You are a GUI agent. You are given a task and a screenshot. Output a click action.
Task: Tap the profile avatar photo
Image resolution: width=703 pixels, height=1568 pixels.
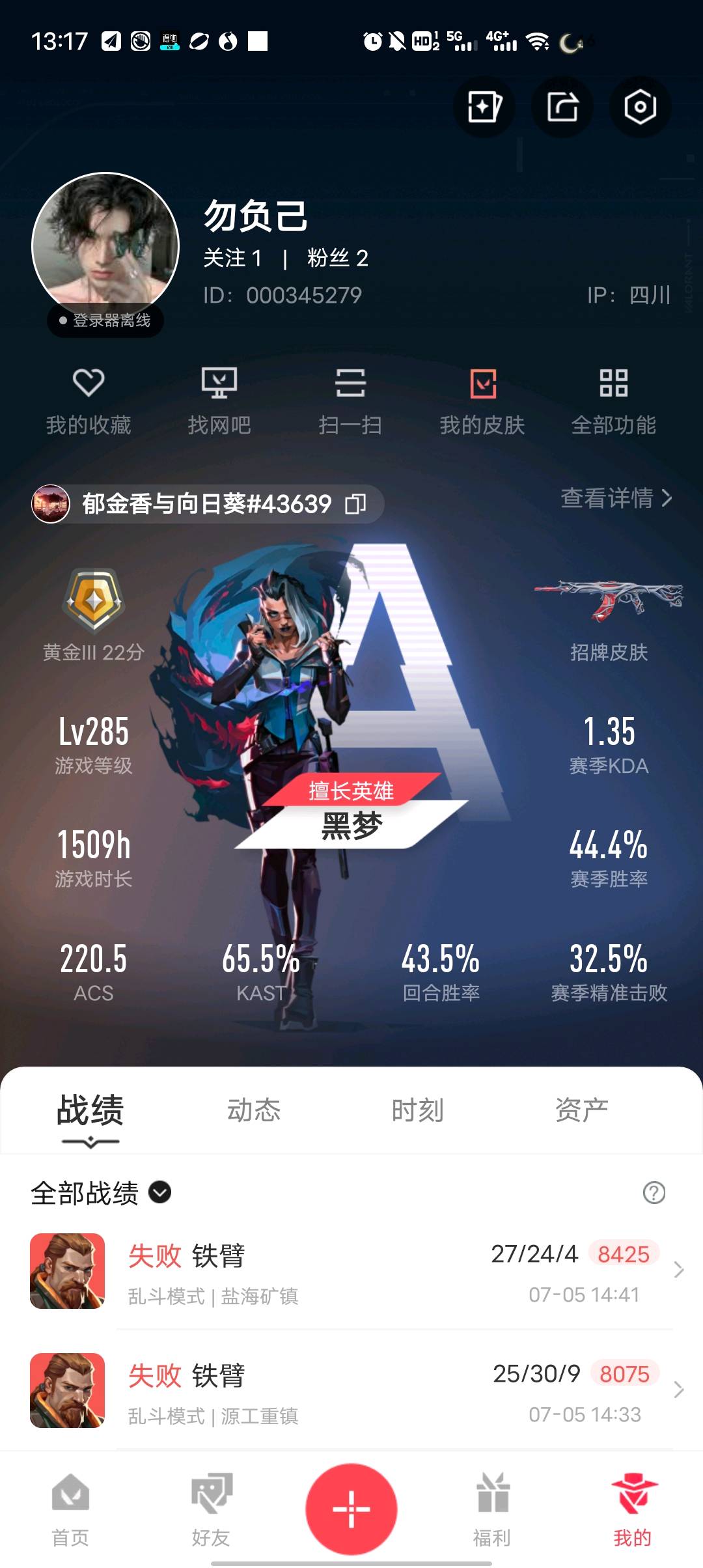[x=105, y=246]
